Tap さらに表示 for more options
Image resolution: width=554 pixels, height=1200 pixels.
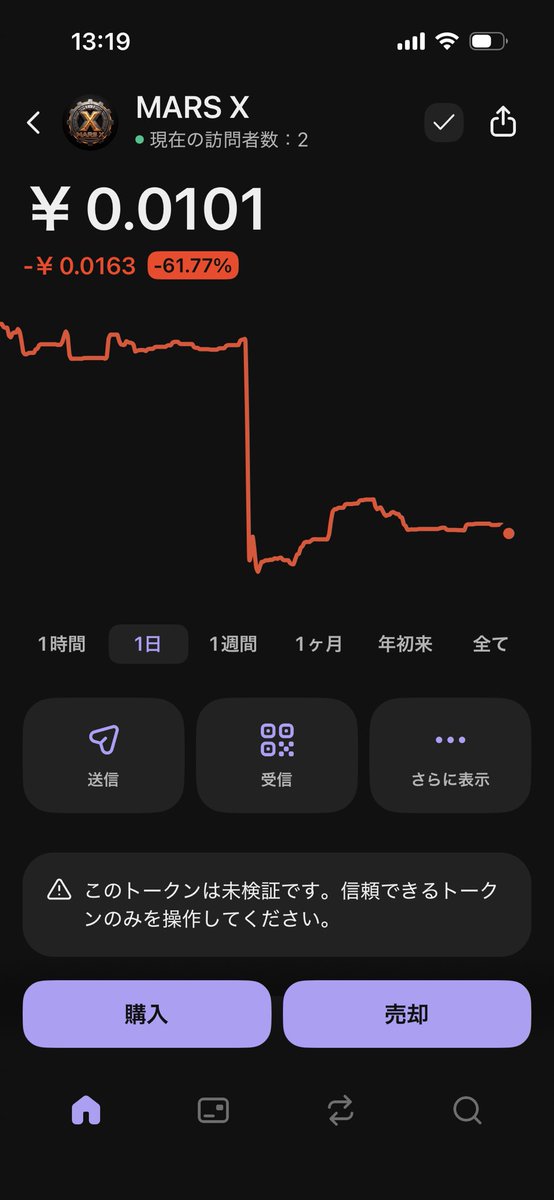[x=450, y=755]
